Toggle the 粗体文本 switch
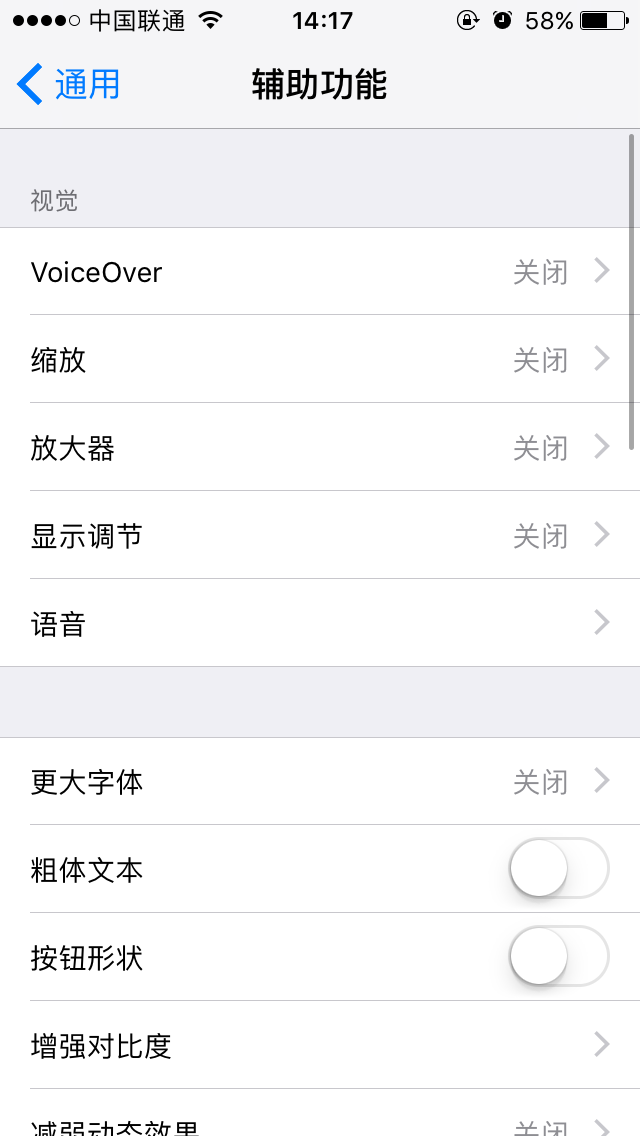 point(559,868)
